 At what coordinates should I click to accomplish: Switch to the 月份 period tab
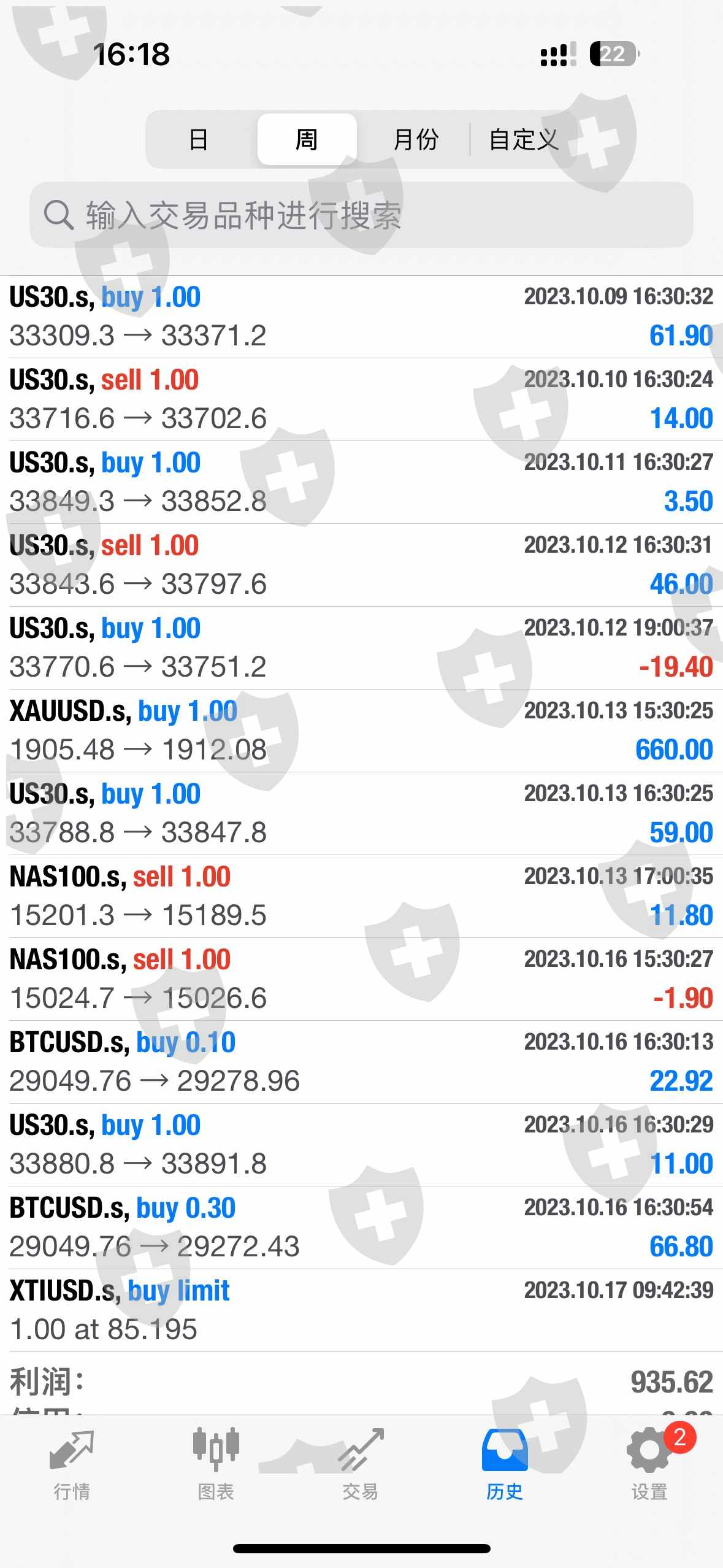[415, 140]
